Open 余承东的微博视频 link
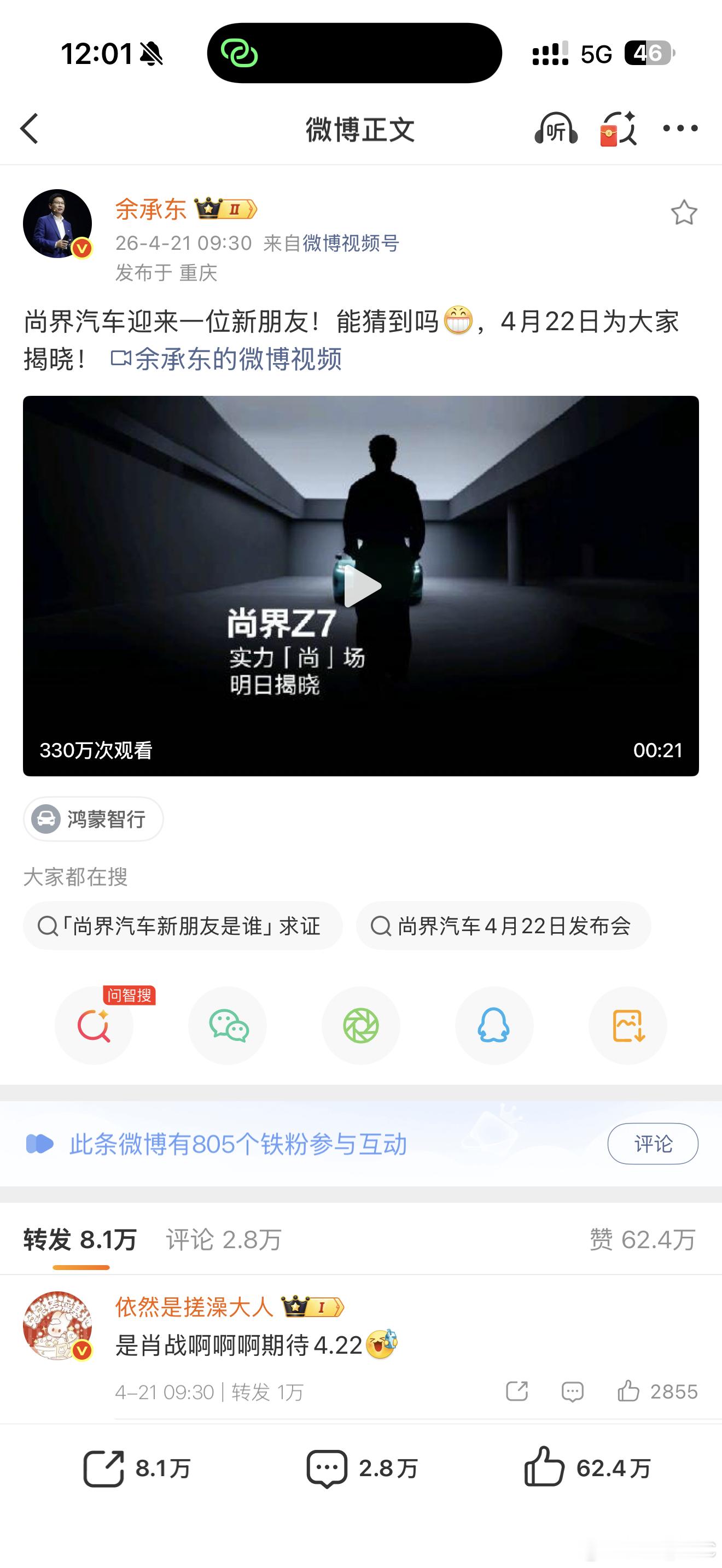This screenshot has width=722, height=1568. tap(237, 361)
